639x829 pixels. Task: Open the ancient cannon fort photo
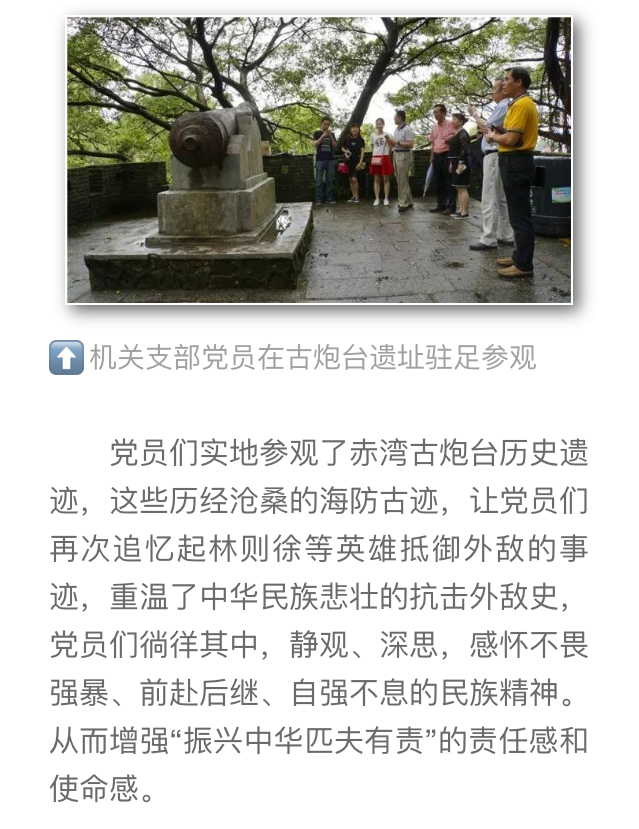(319, 160)
